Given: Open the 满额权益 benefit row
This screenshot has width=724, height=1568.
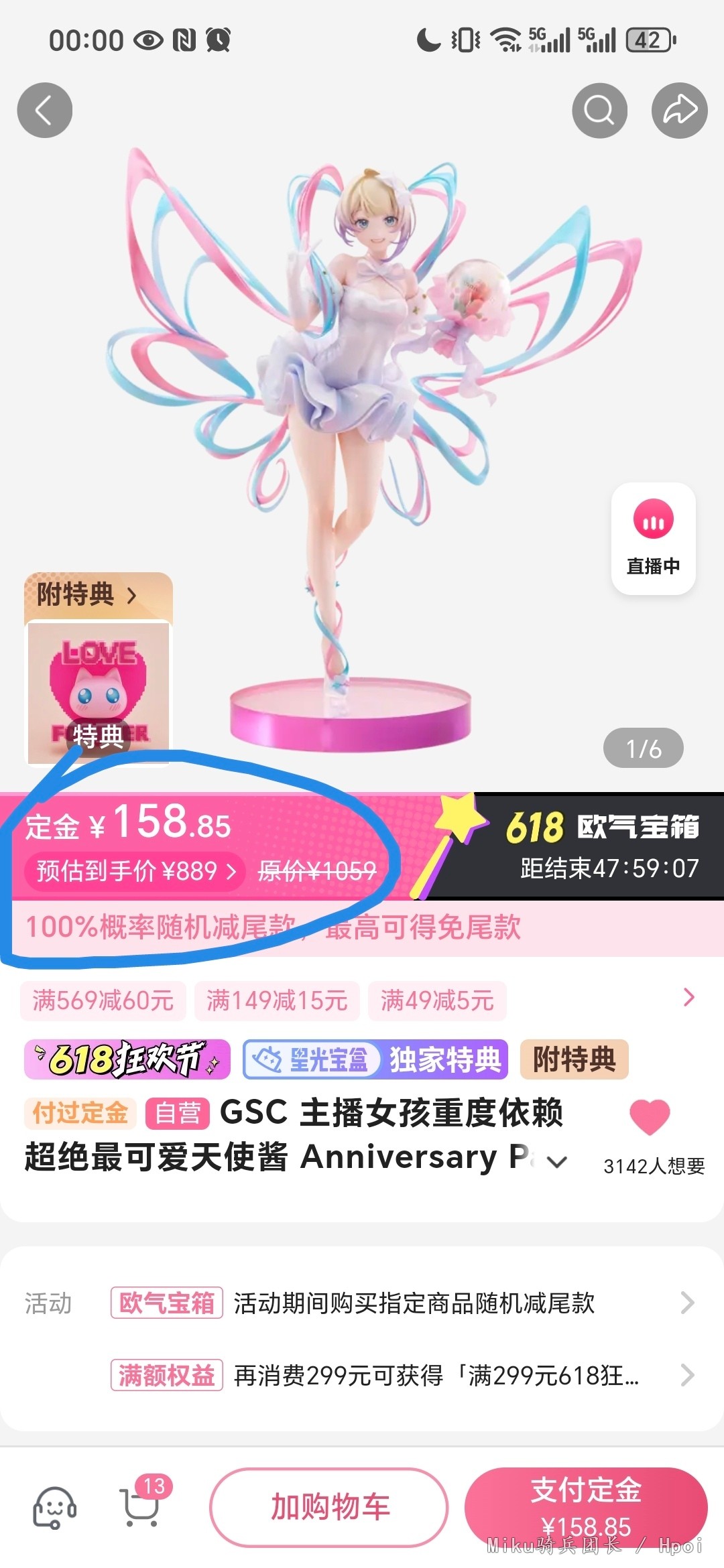Looking at the screenshot, I should pos(402,1376).
